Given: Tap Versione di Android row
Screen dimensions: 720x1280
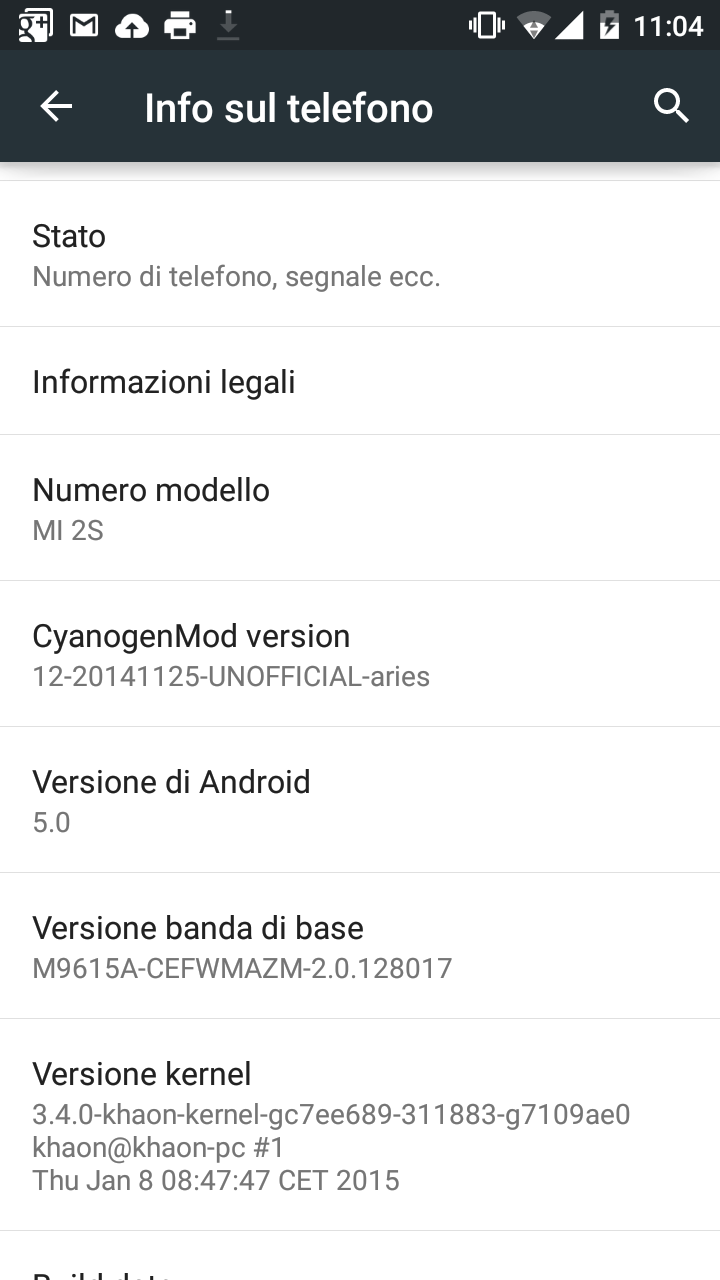Looking at the screenshot, I should point(360,800).
